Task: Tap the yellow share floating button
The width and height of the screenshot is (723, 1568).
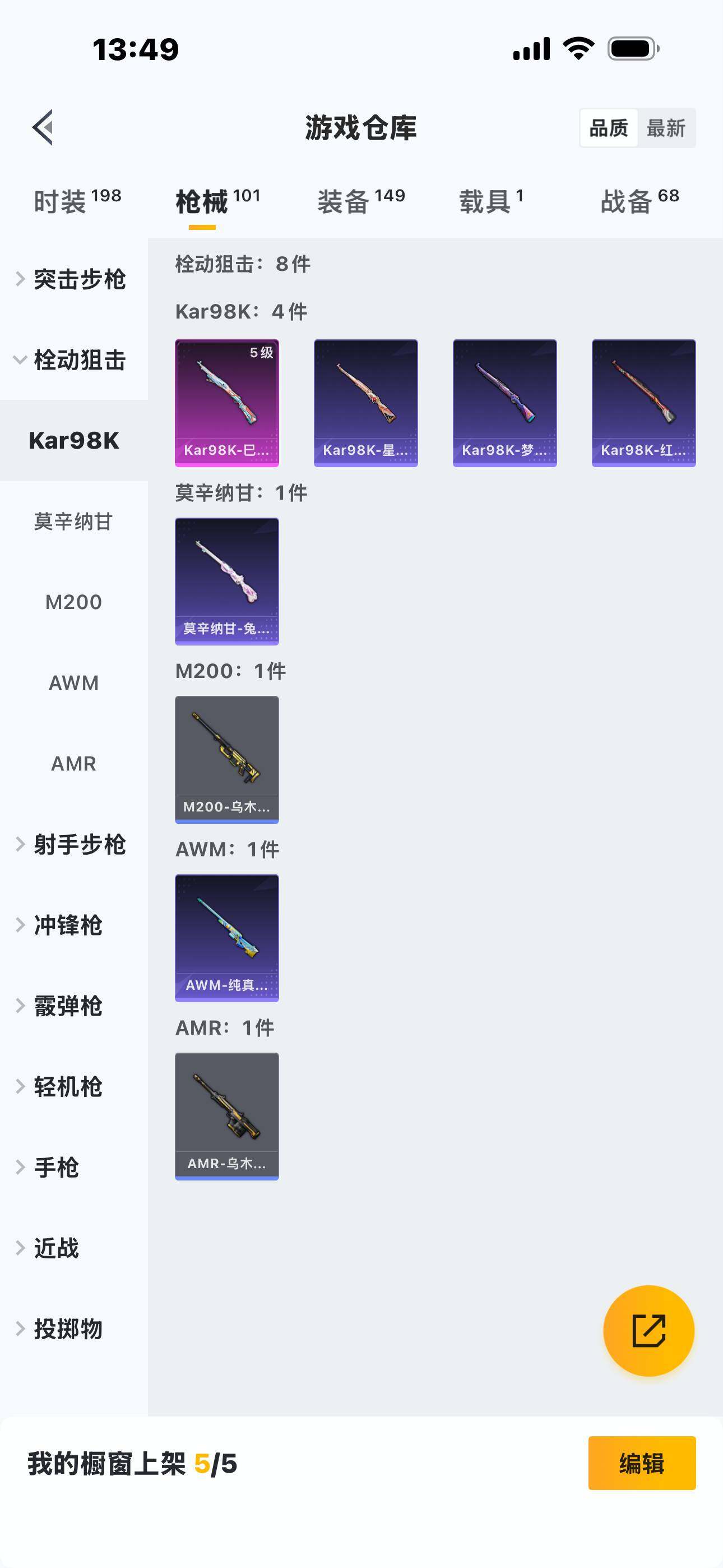Action: pyautogui.click(x=649, y=1331)
